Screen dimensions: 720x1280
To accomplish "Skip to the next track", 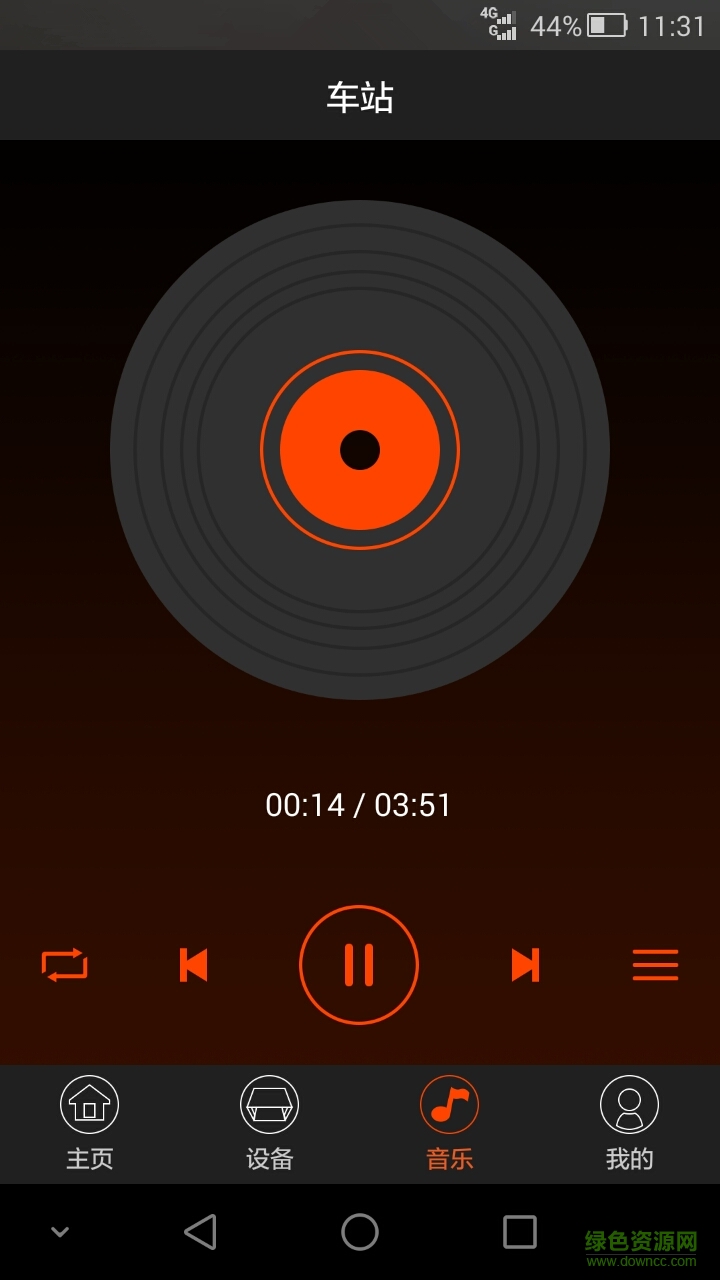I will 525,965.
